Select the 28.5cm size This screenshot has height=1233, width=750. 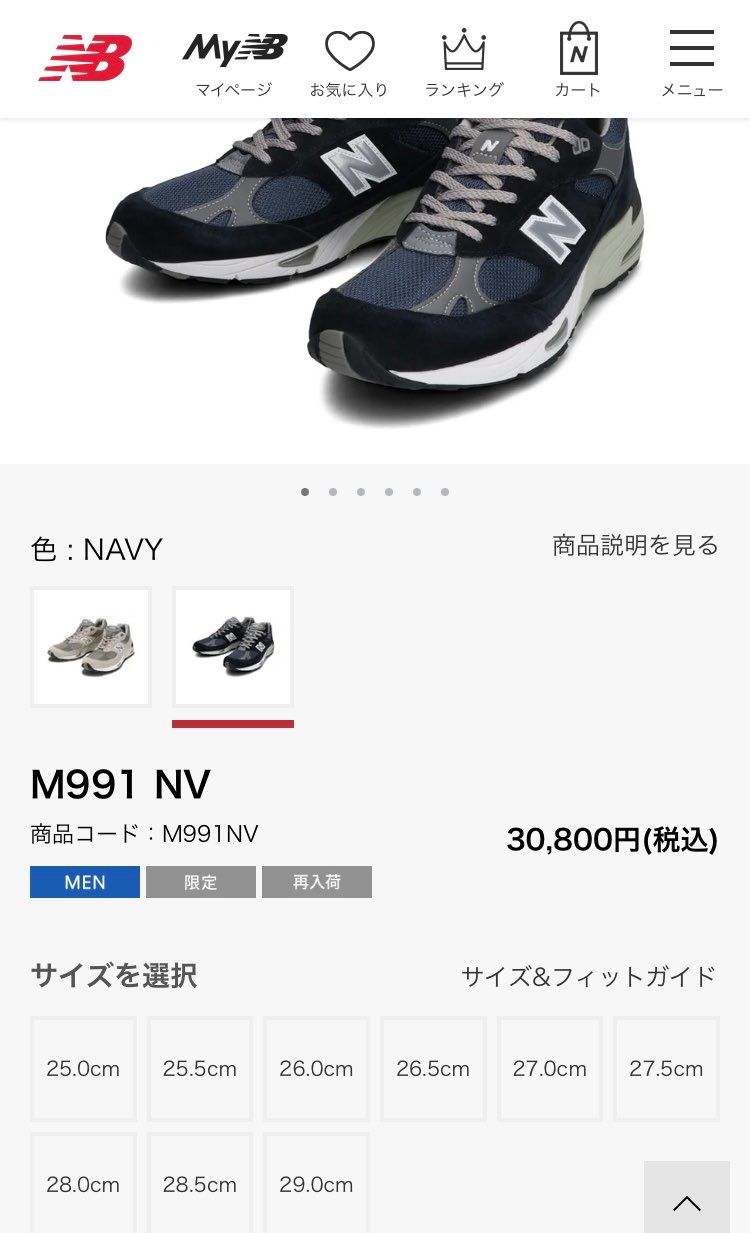click(200, 1184)
